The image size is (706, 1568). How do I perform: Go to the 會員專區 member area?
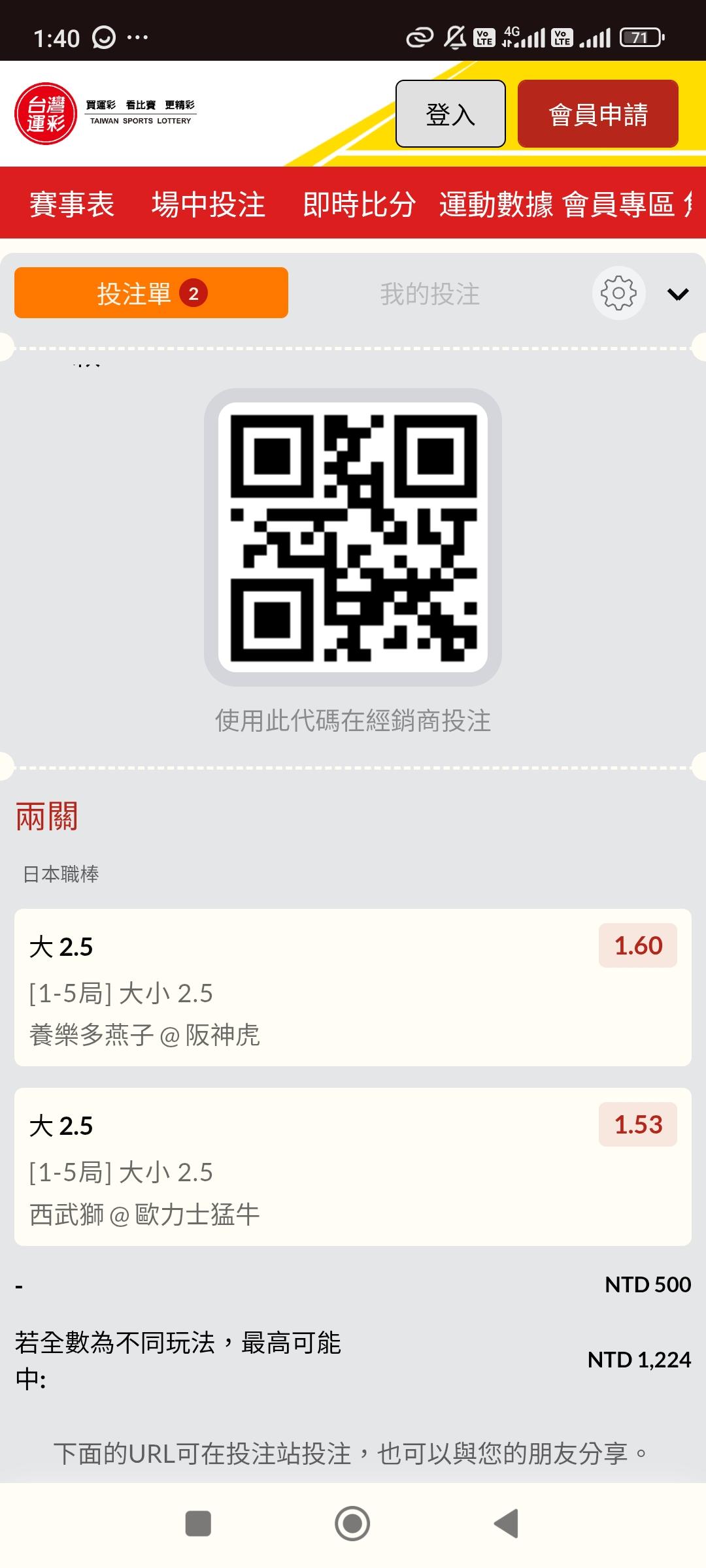[x=618, y=204]
